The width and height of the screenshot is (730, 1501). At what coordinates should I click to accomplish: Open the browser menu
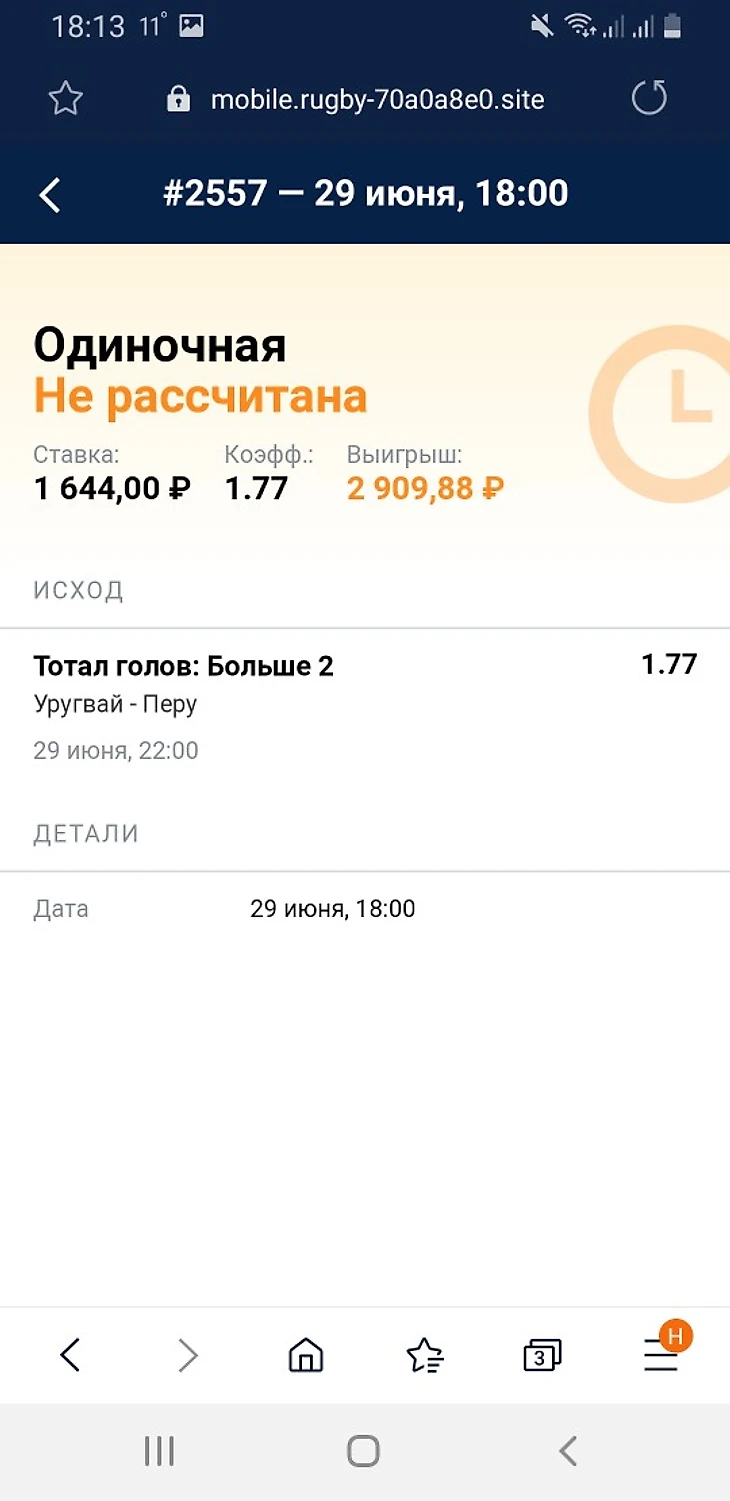(661, 1355)
